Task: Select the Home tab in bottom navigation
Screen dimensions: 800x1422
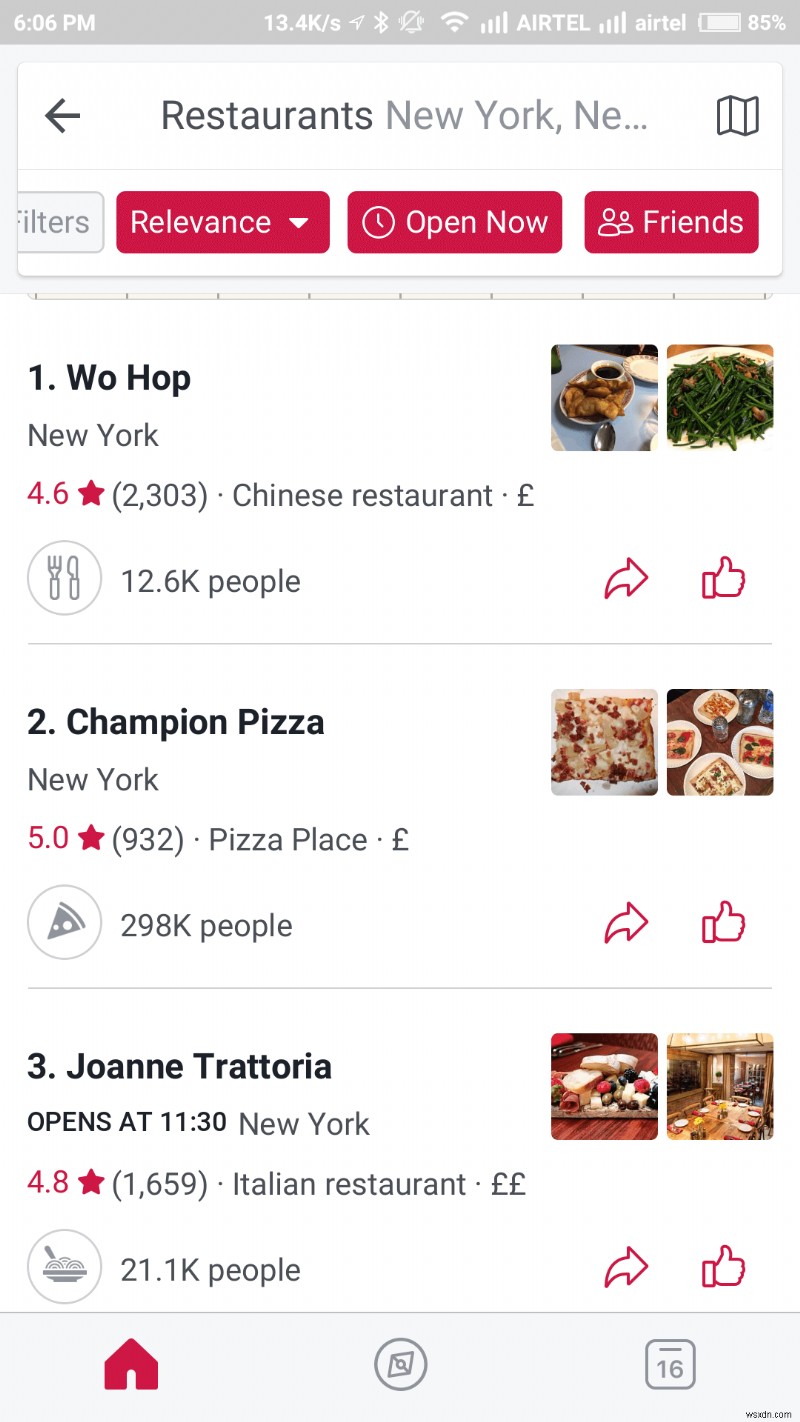Action: 130,1363
